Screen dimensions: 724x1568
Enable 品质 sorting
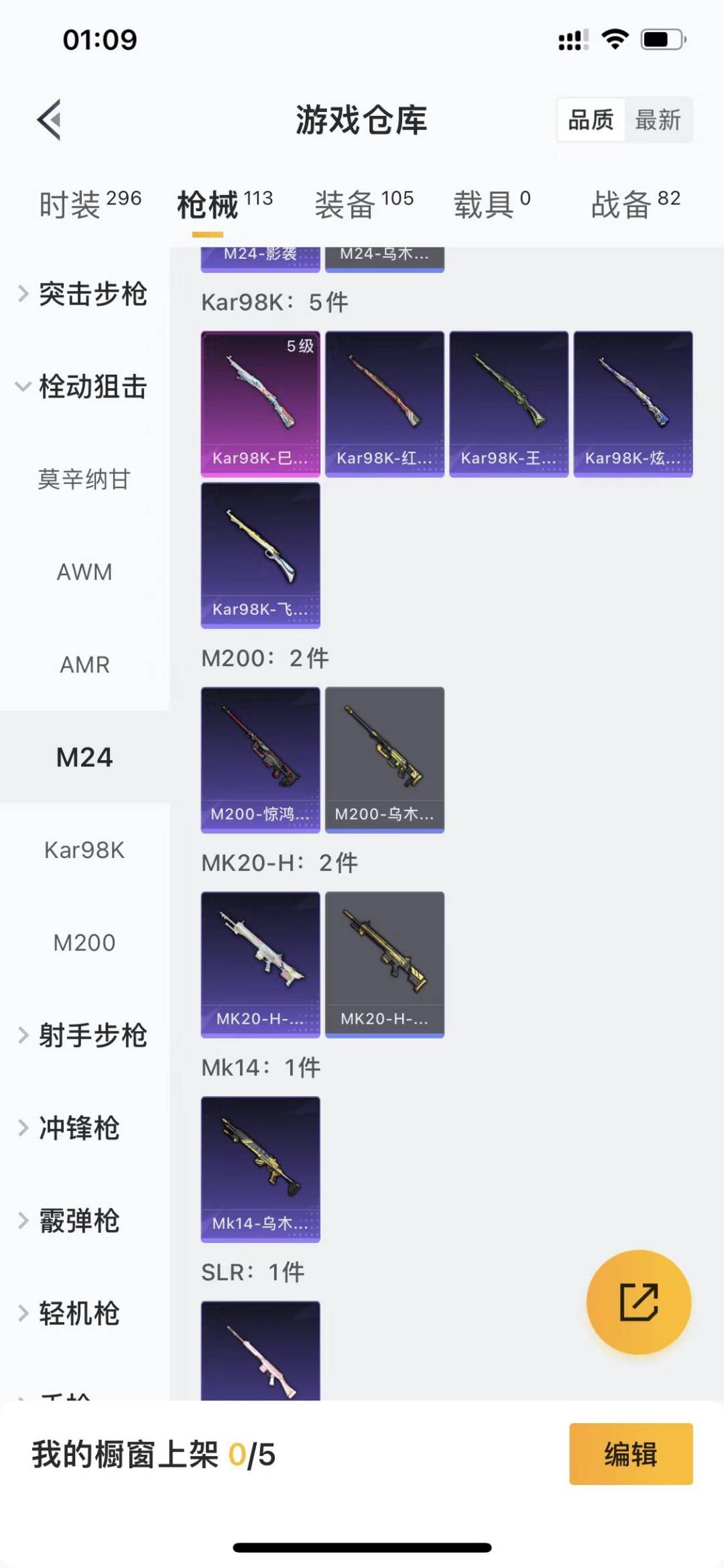point(589,121)
